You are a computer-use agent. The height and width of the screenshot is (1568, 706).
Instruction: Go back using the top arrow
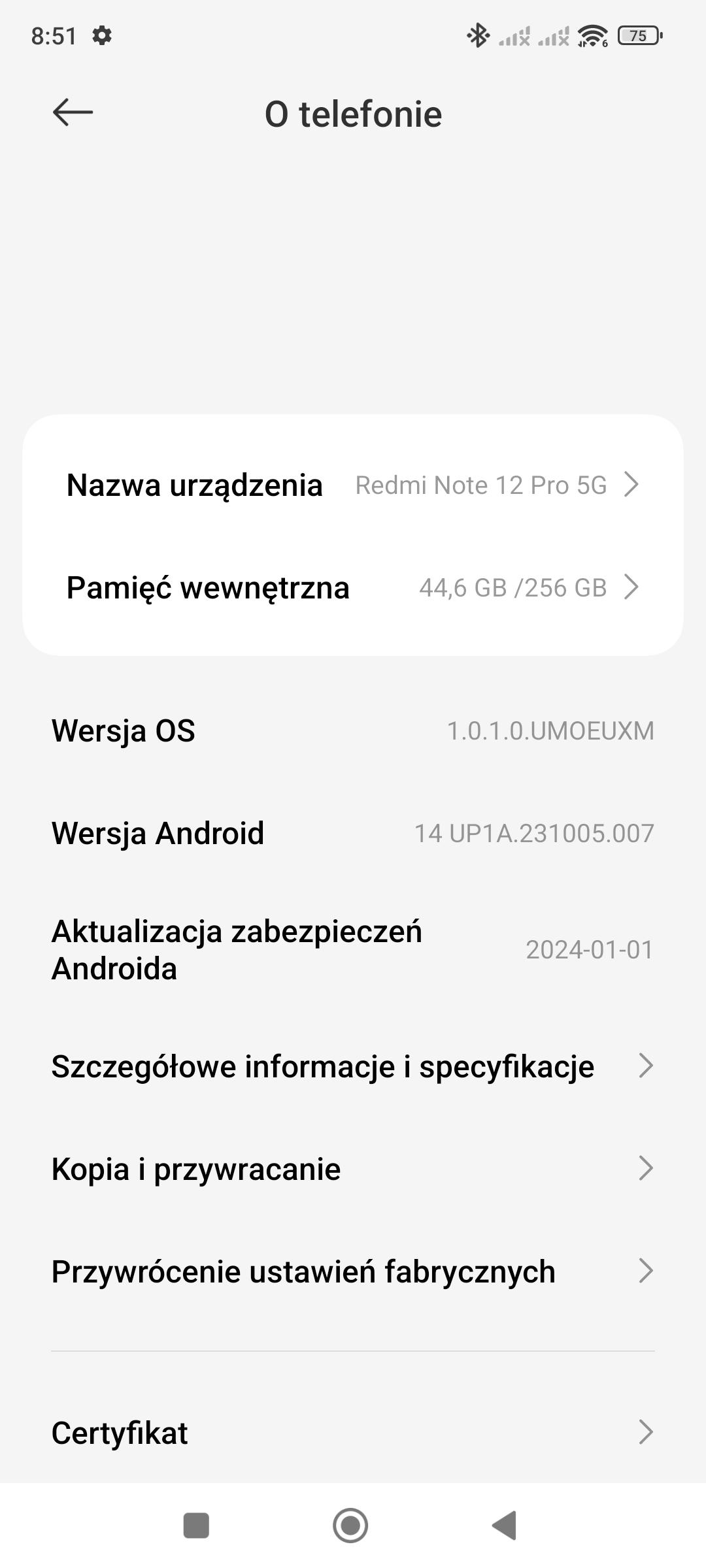pos(73,112)
